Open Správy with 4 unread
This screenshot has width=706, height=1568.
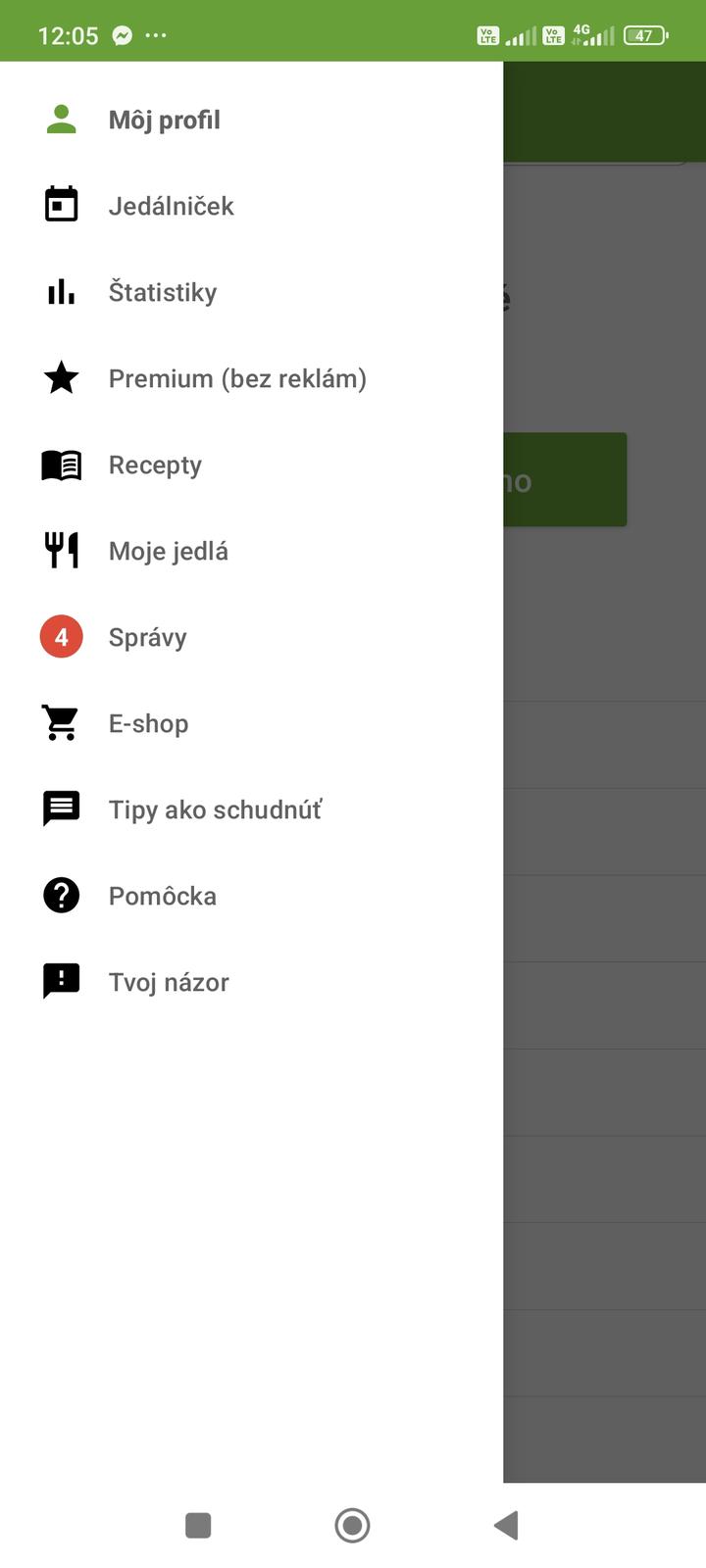coord(251,637)
